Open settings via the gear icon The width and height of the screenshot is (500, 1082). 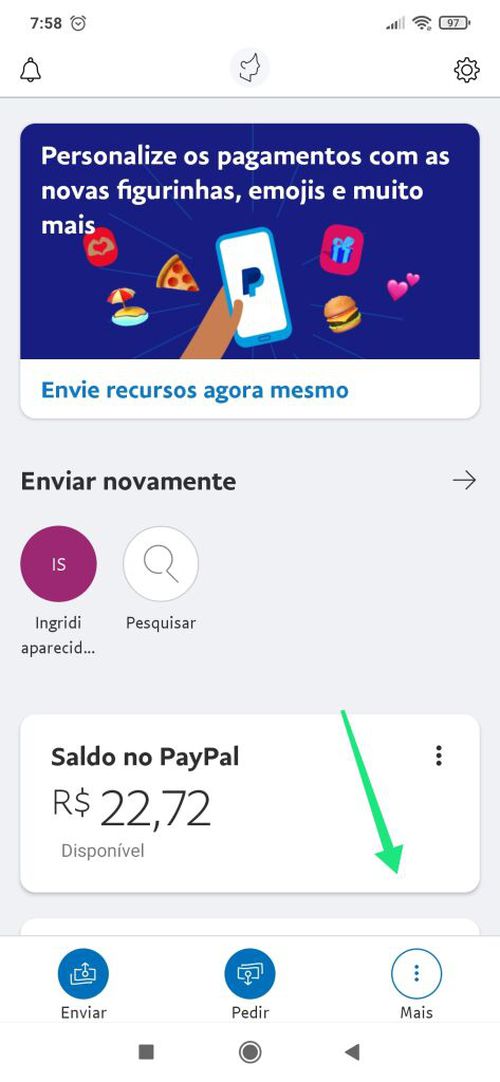467,70
